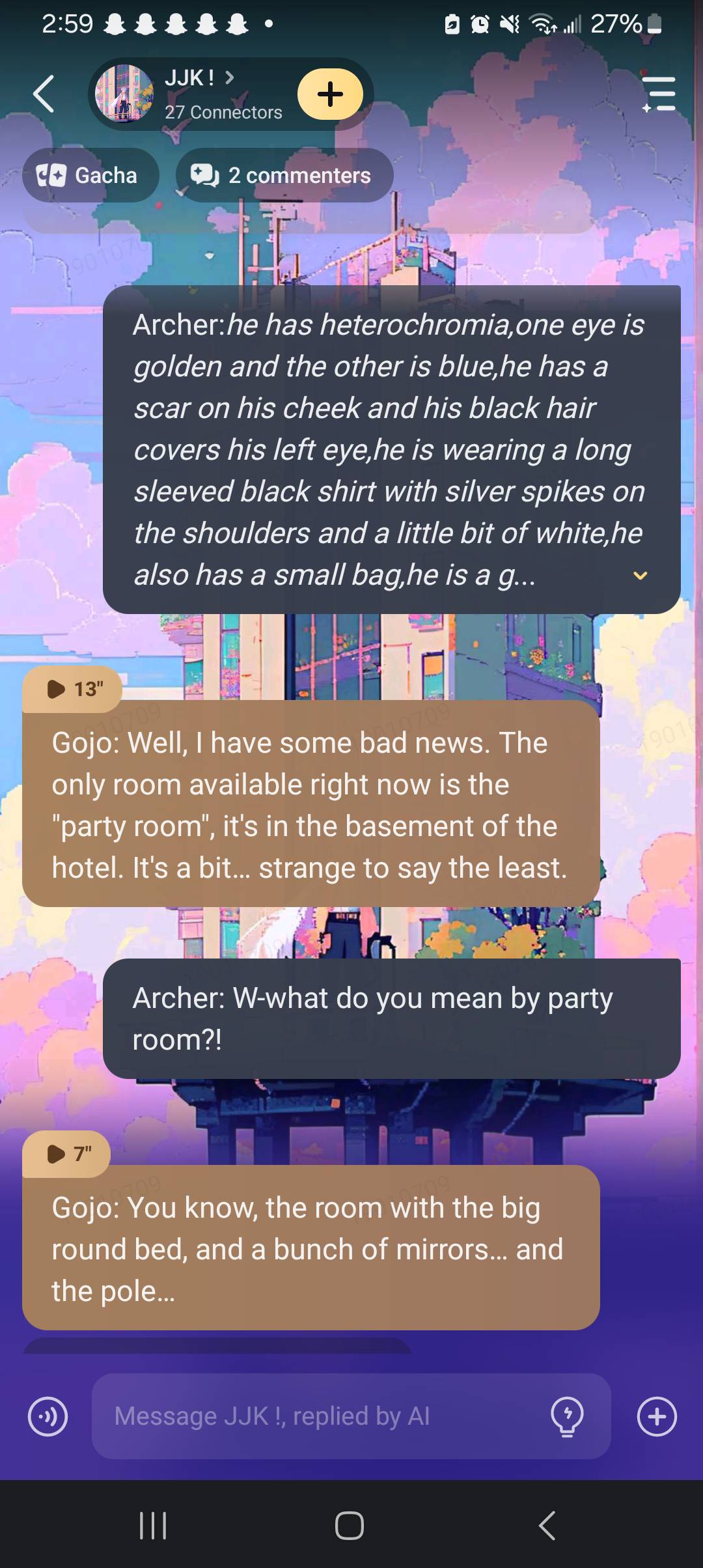Open the Gacha chip
703x1568 pixels.
pyautogui.click(x=90, y=175)
